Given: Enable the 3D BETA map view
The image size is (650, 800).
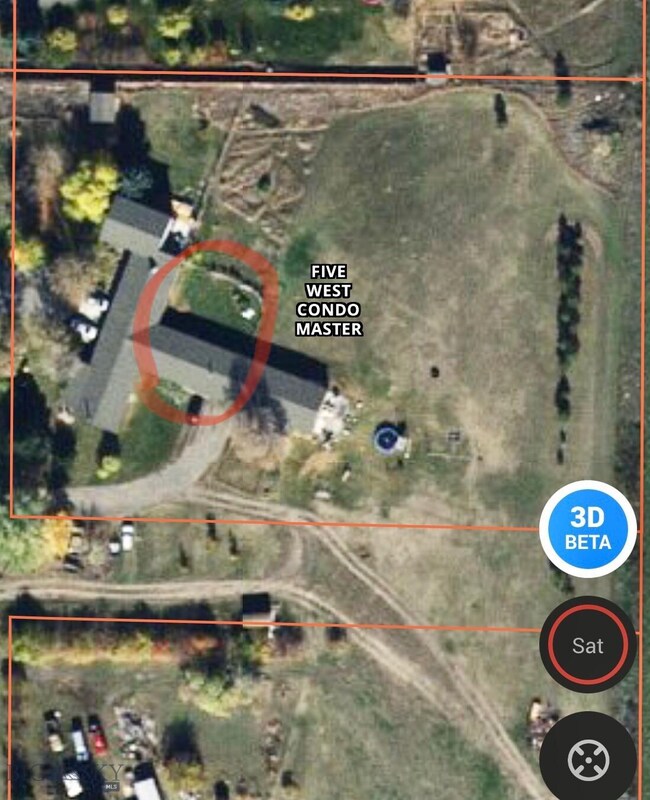Looking at the screenshot, I should (588, 529).
